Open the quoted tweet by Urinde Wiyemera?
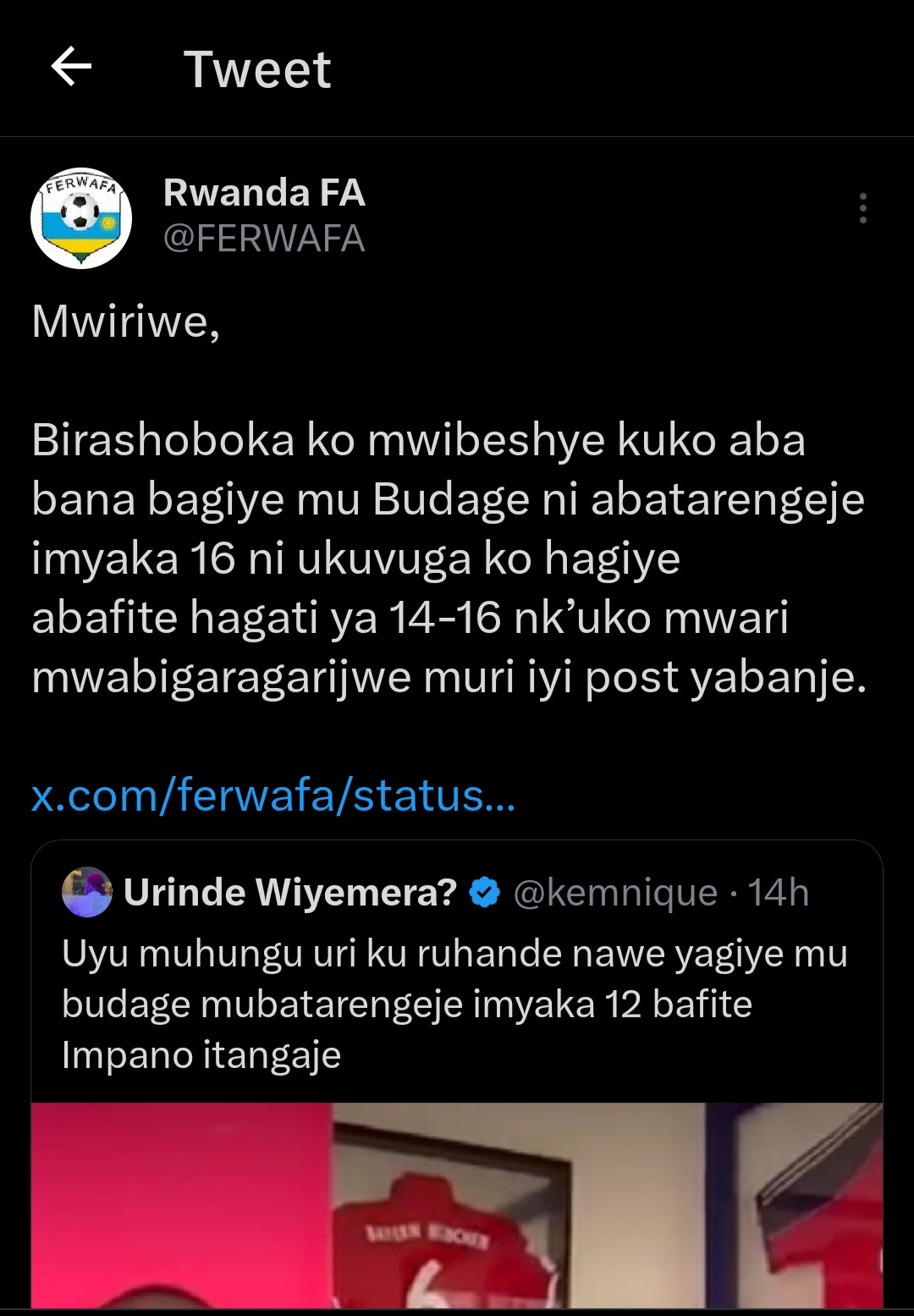This screenshot has width=914, height=1316. 457,1003
